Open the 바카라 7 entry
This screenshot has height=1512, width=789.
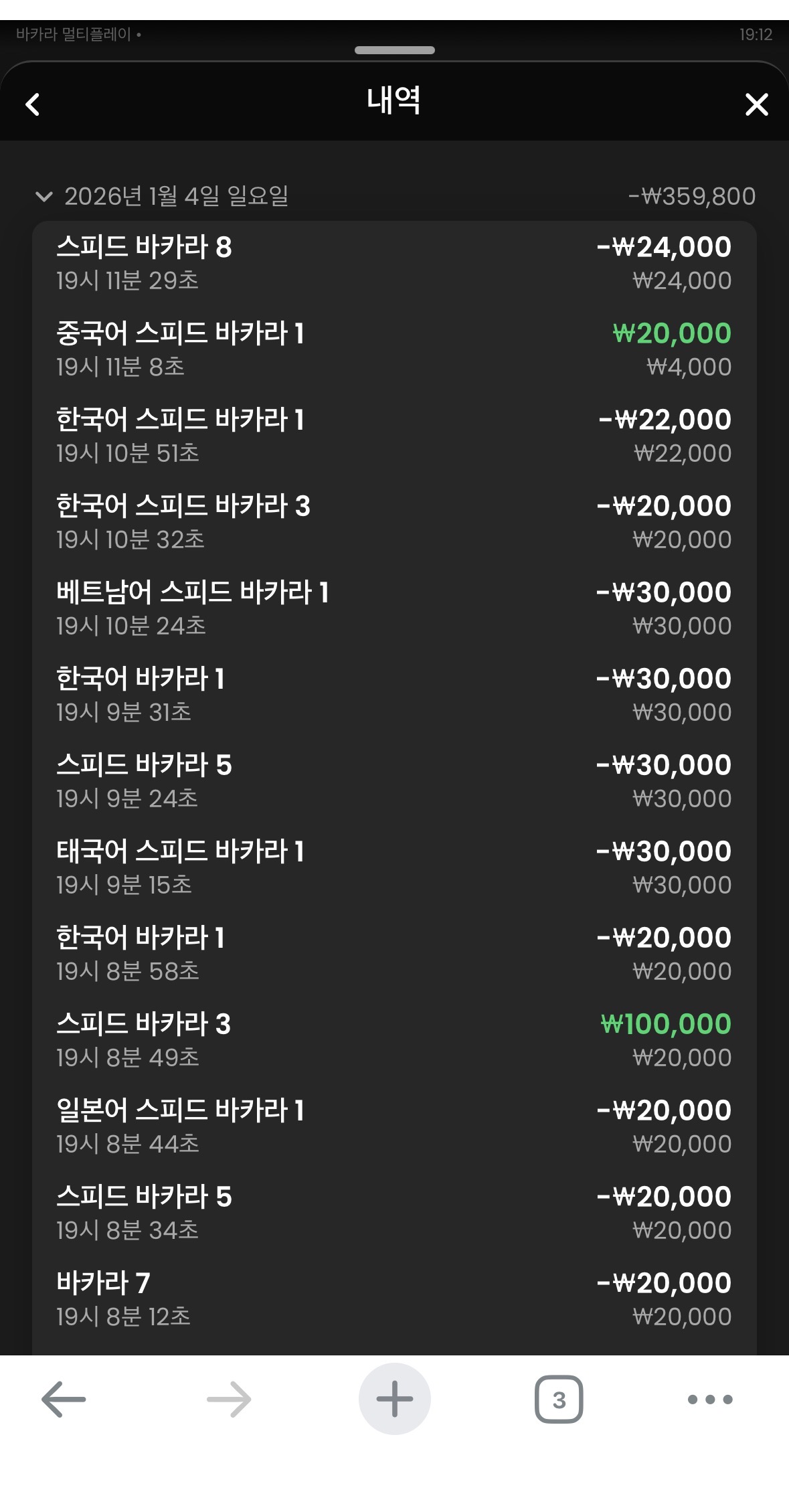(393, 1299)
